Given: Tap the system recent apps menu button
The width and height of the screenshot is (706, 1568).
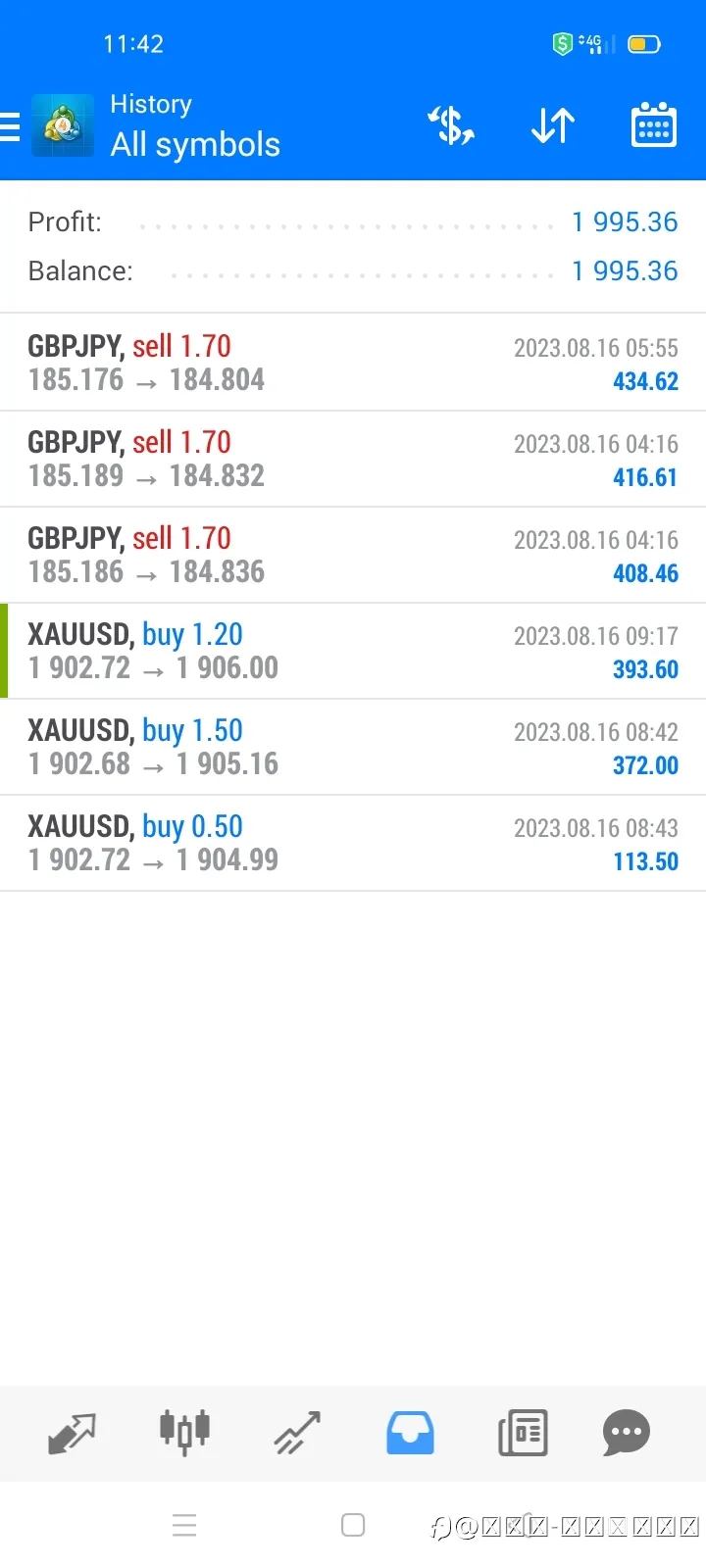Looking at the screenshot, I should 184,1525.
